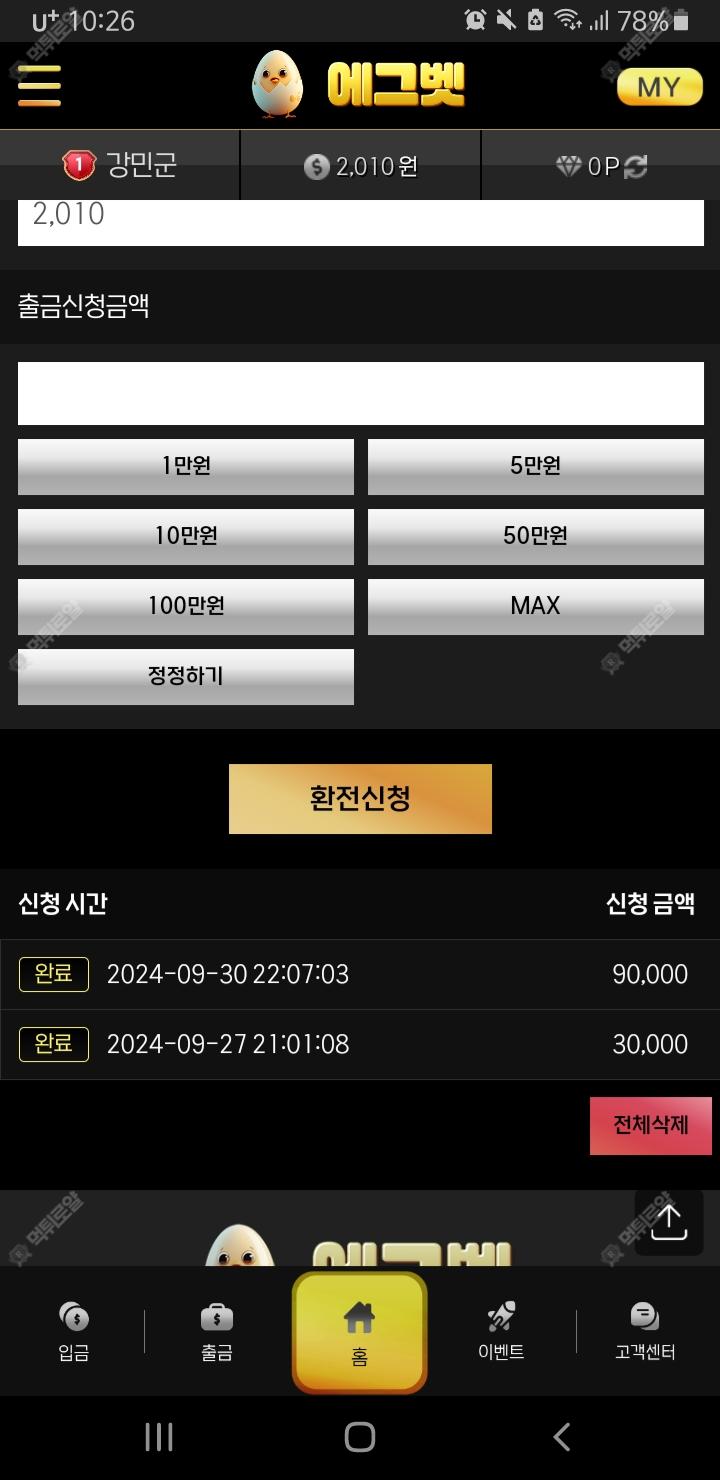Switch to the 출금 tab
The image size is (720, 1480).
tap(217, 1332)
